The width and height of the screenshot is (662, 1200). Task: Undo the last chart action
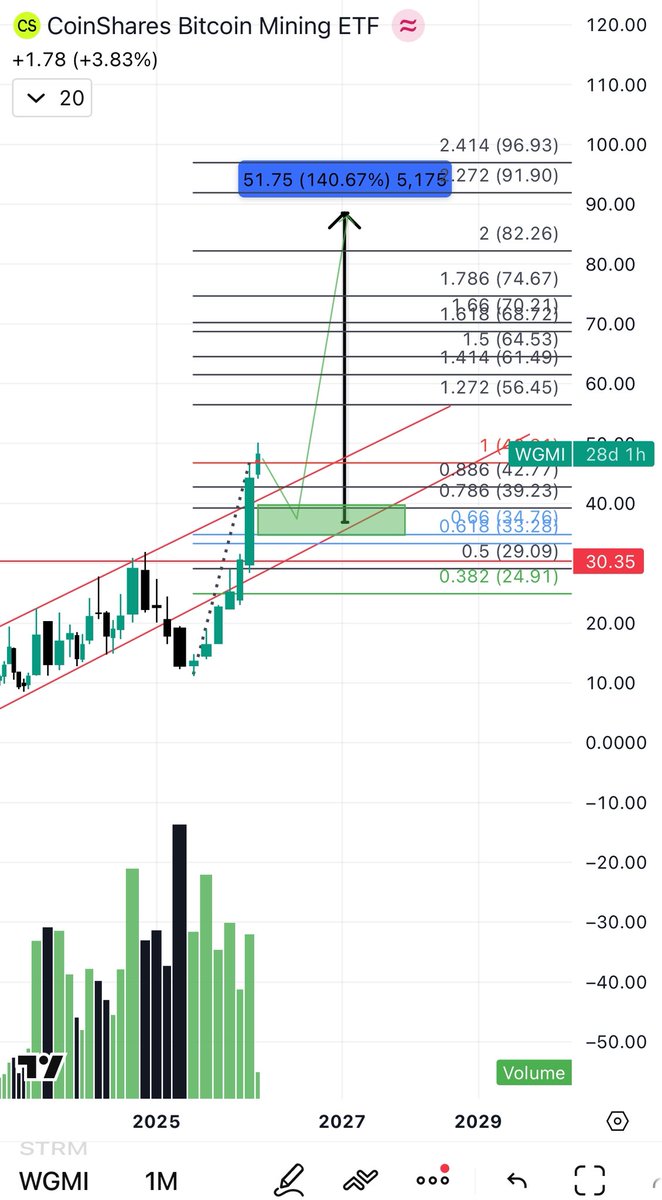point(516,1180)
